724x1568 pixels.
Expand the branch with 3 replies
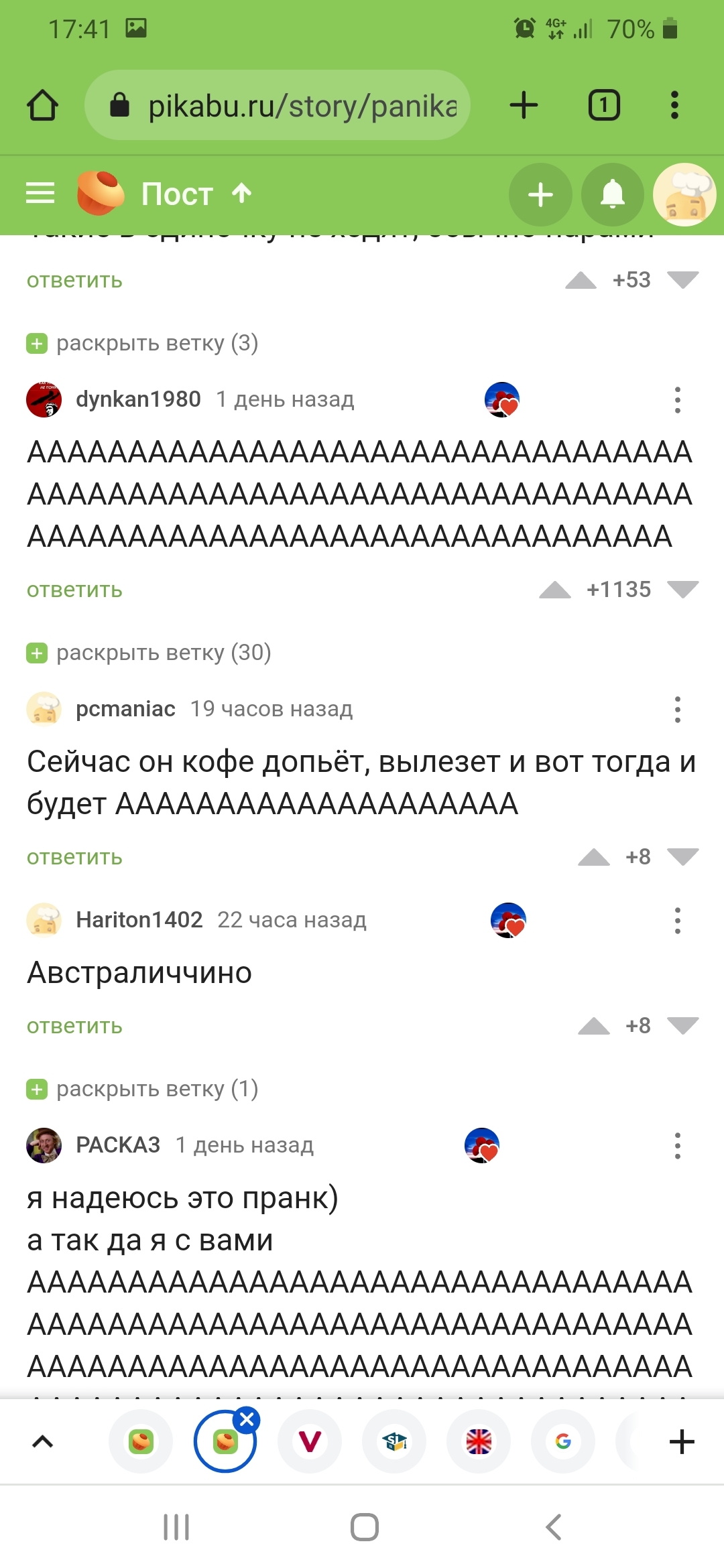156,343
